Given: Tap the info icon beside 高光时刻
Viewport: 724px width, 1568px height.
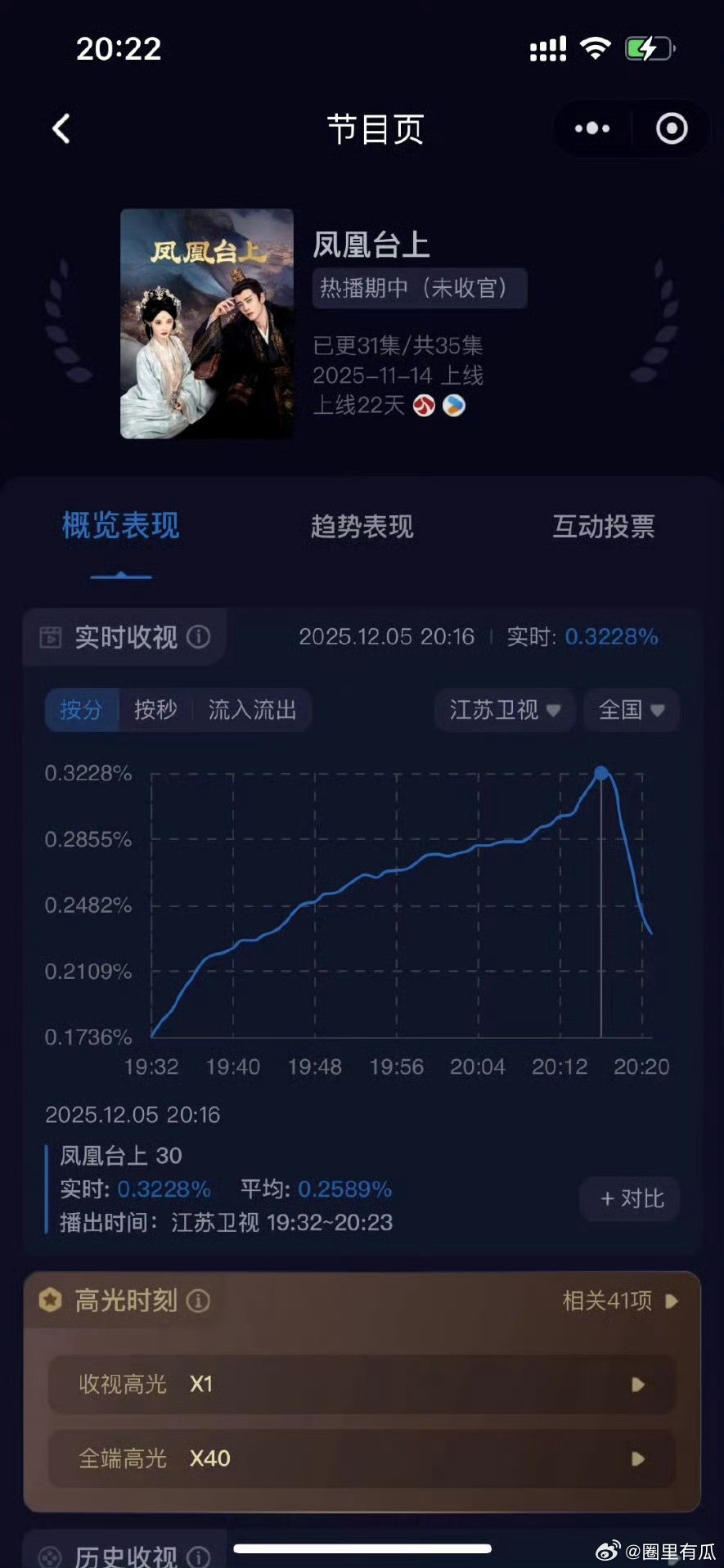Looking at the screenshot, I should (199, 1301).
